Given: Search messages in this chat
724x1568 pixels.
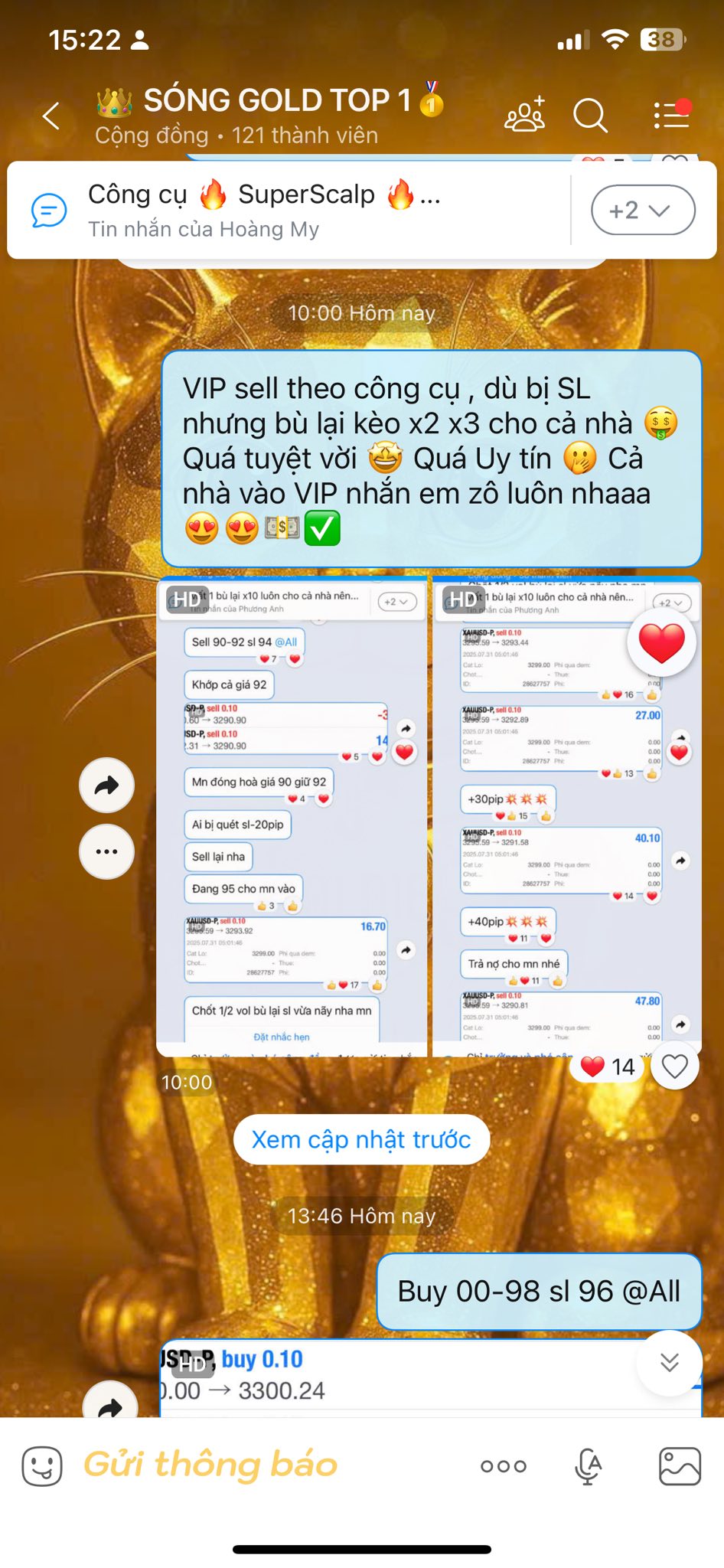Looking at the screenshot, I should pyautogui.click(x=590, y=116).
